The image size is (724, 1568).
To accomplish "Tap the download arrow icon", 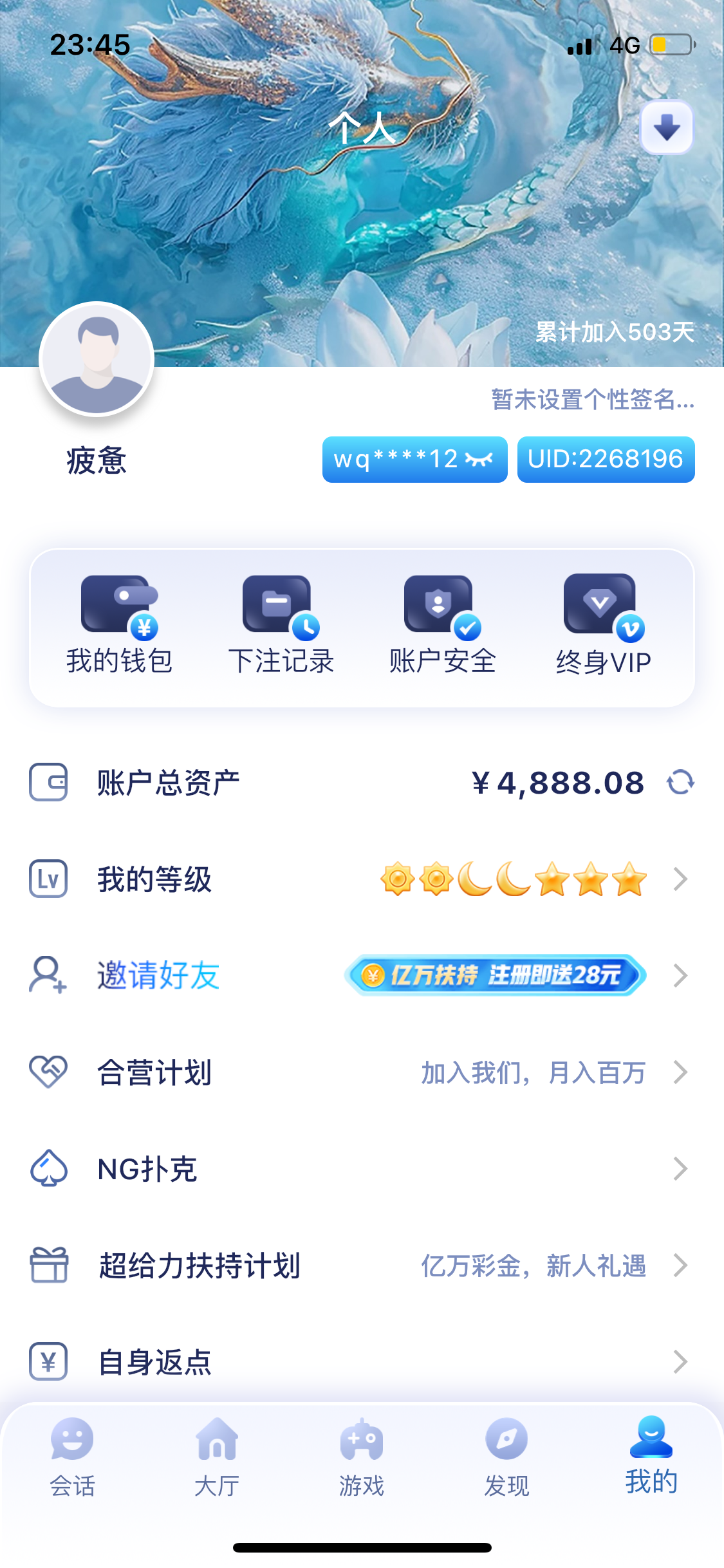I will coord(667,127).
